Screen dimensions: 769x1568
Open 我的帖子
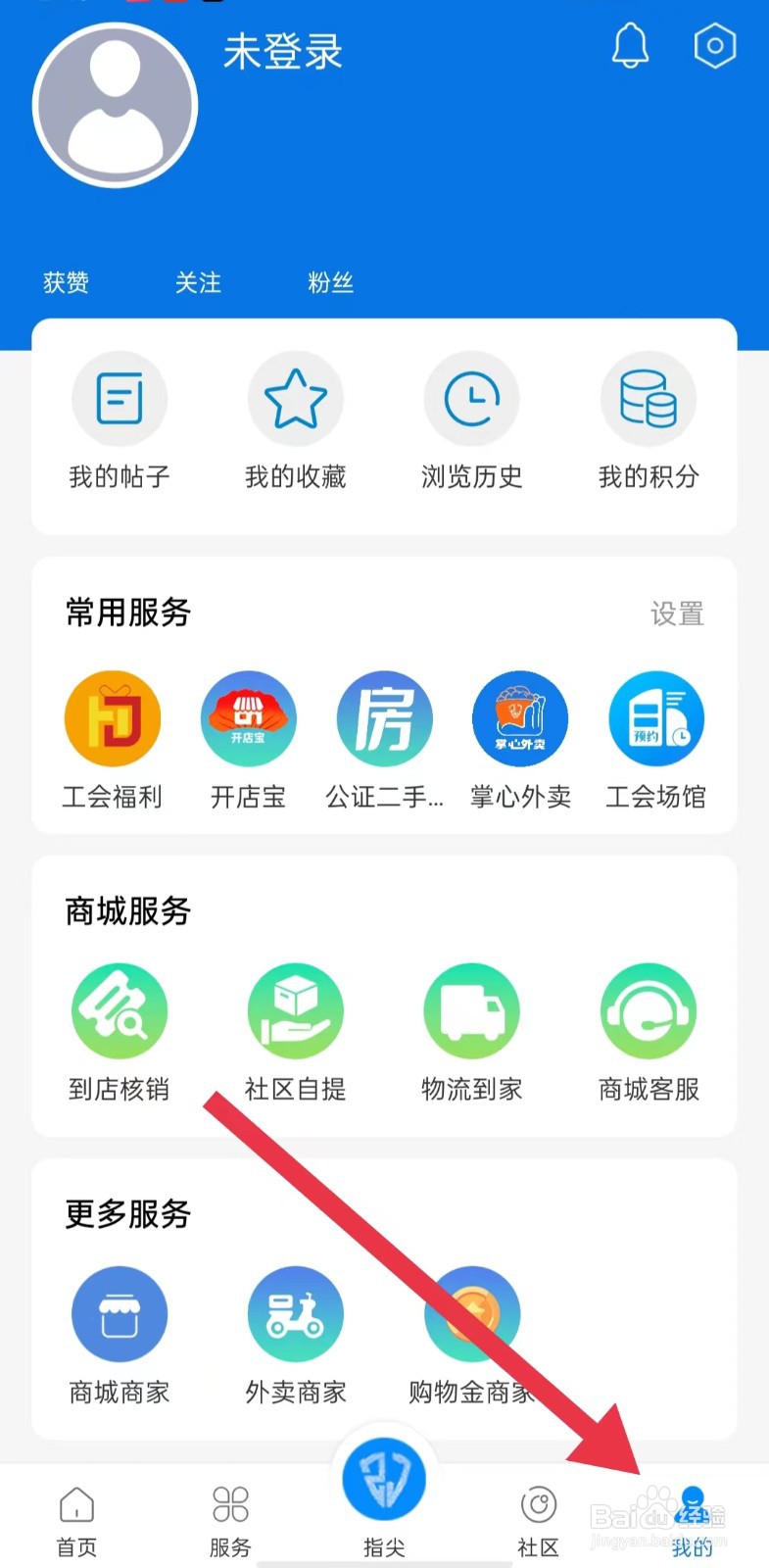120,422
